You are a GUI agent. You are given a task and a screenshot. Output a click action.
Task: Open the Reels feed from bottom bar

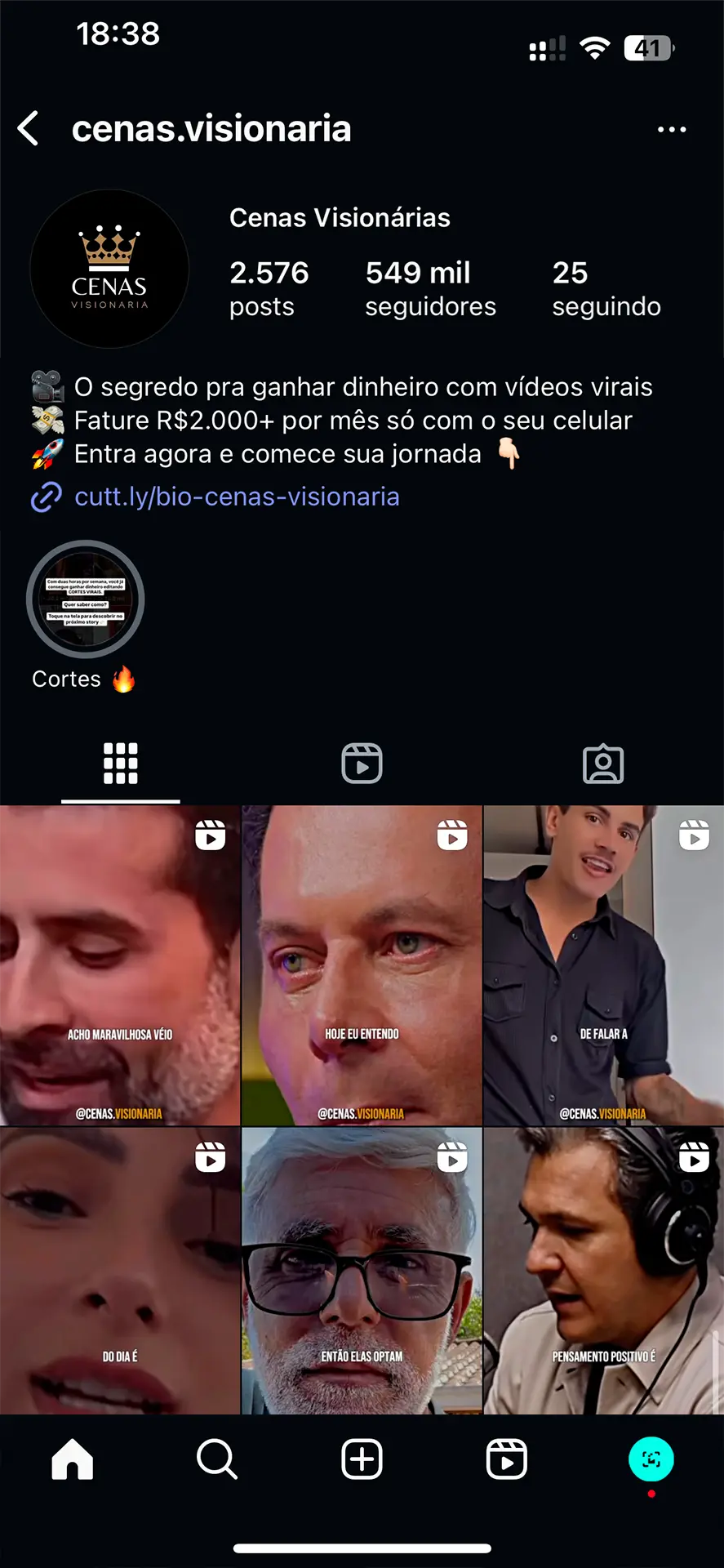coord(507,1459)
